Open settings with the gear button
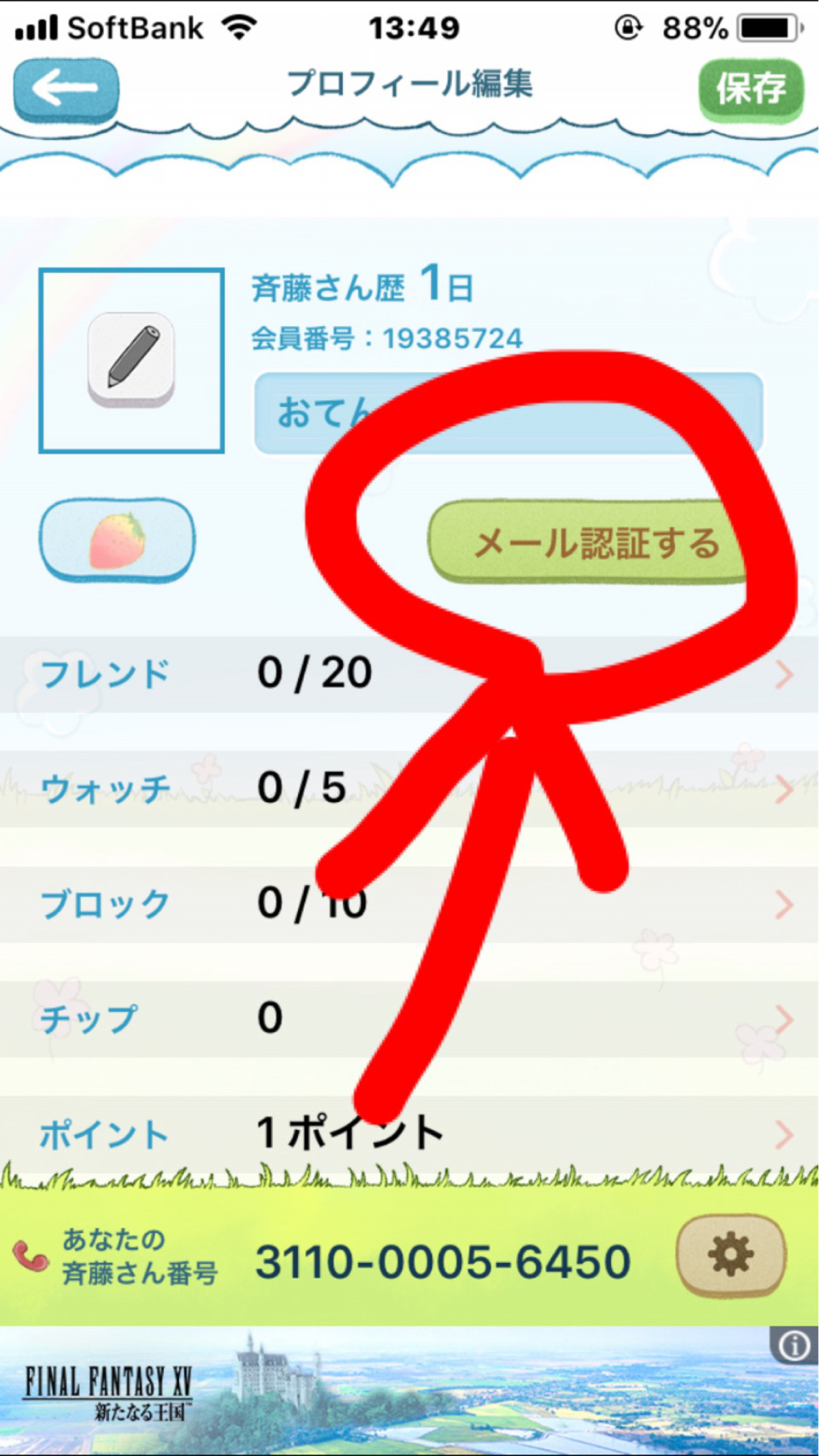 [731, 1256]
